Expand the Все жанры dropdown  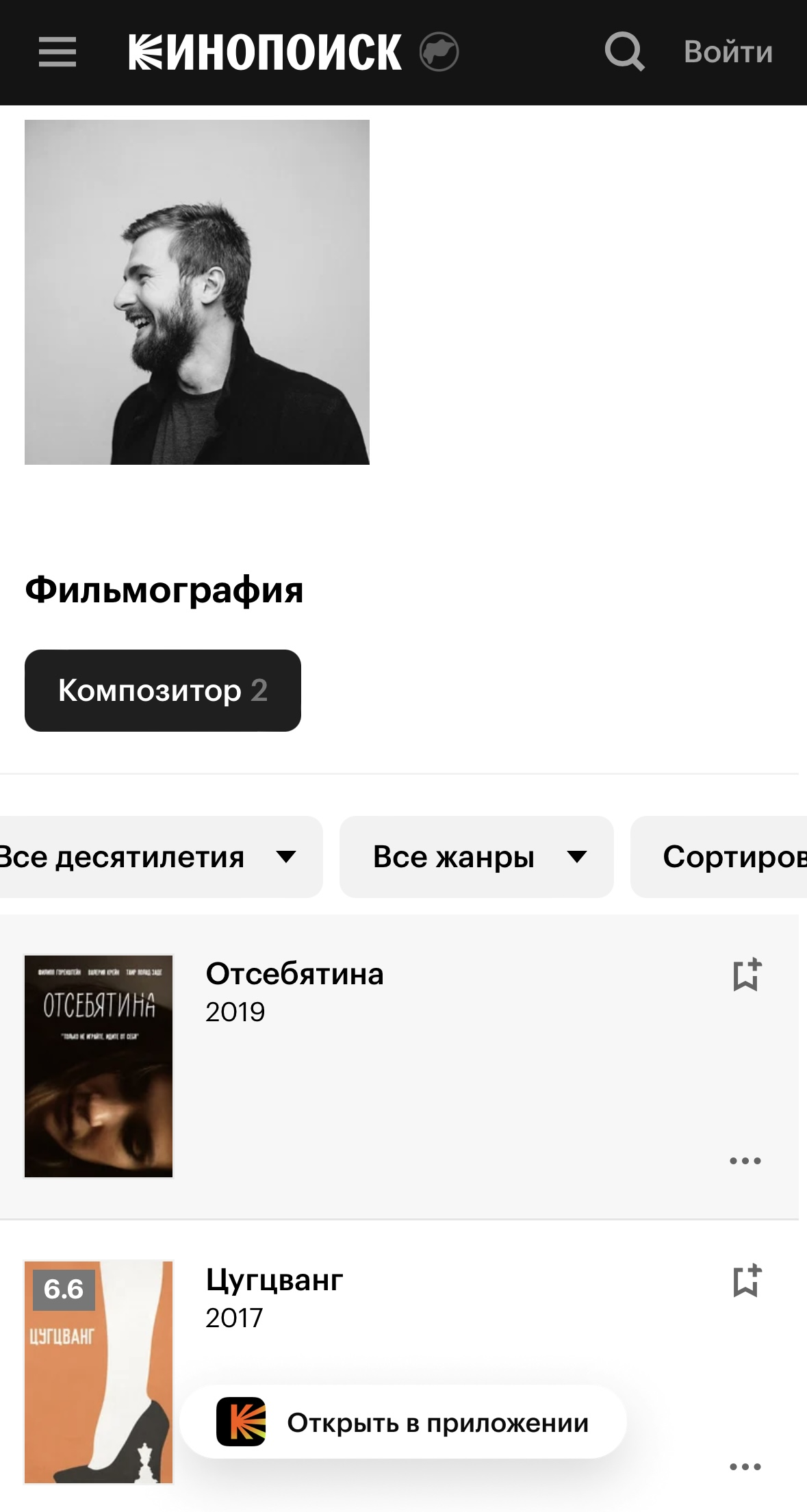476,856
